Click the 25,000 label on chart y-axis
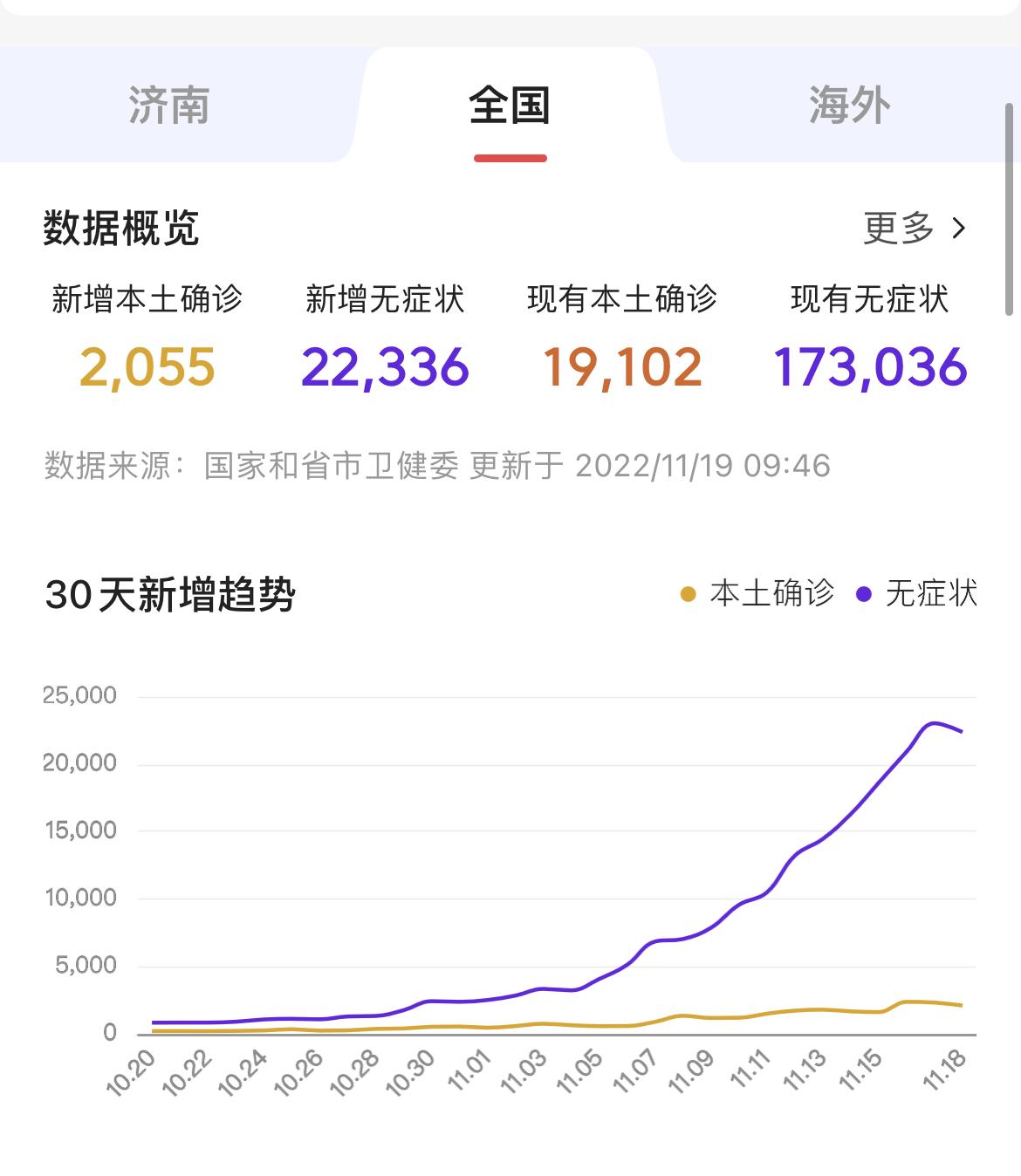The image size is (1021, 1176). click(80, 695)
